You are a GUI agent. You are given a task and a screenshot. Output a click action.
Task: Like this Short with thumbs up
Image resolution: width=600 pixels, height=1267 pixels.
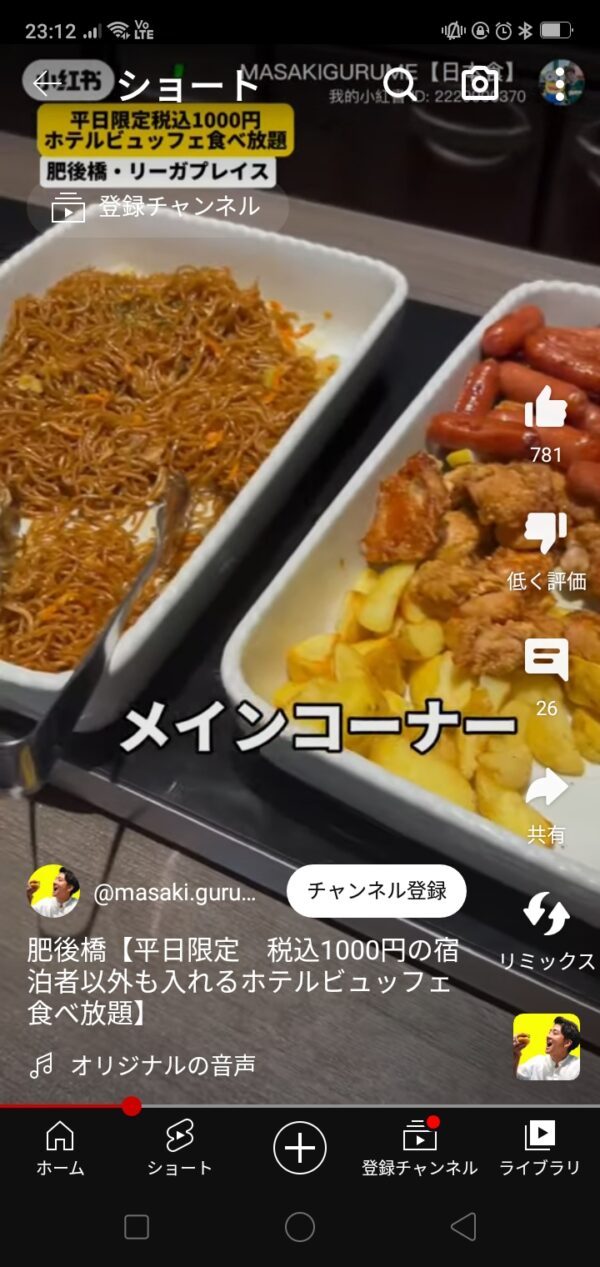(546, 408)
